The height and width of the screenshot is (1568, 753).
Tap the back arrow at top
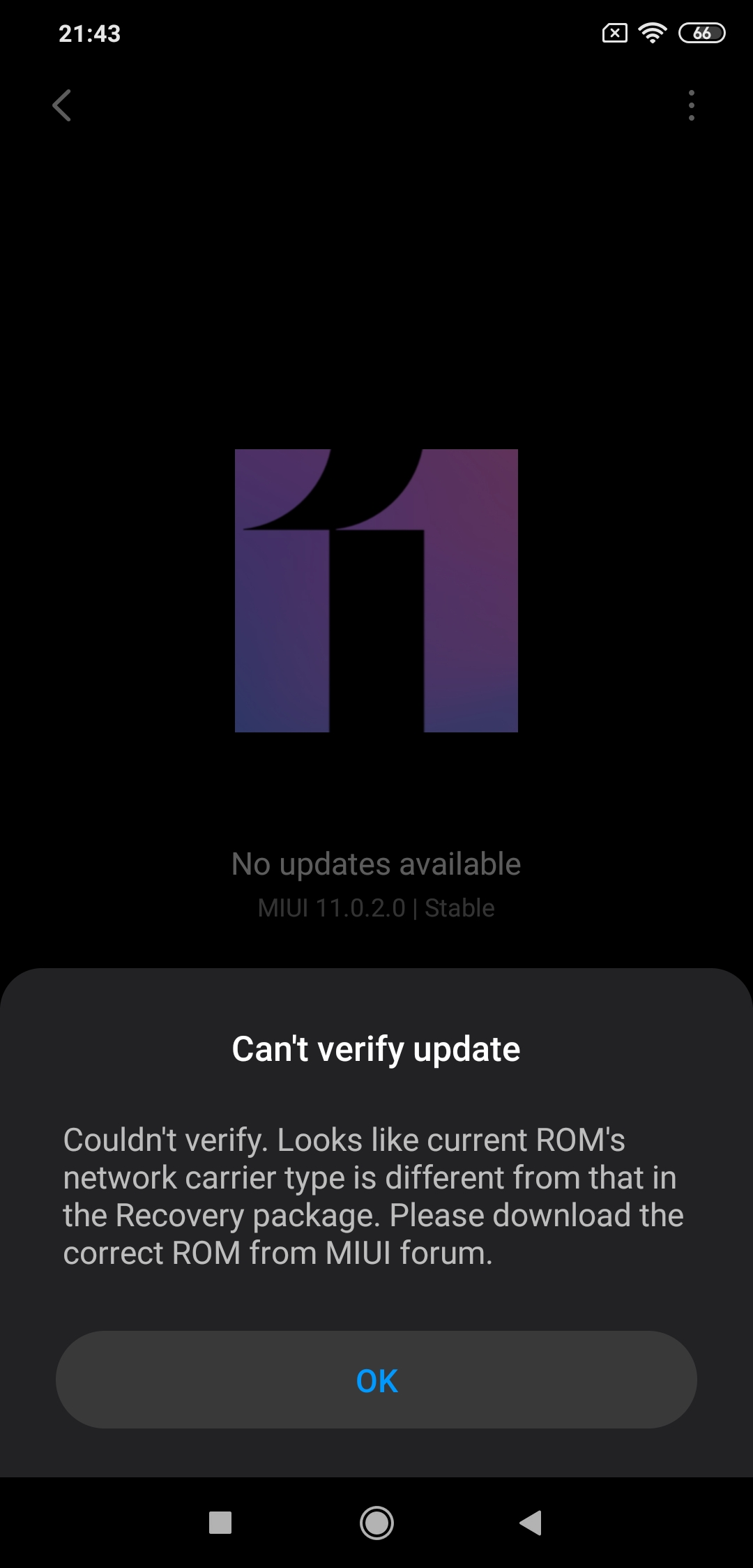pos(62,105)
